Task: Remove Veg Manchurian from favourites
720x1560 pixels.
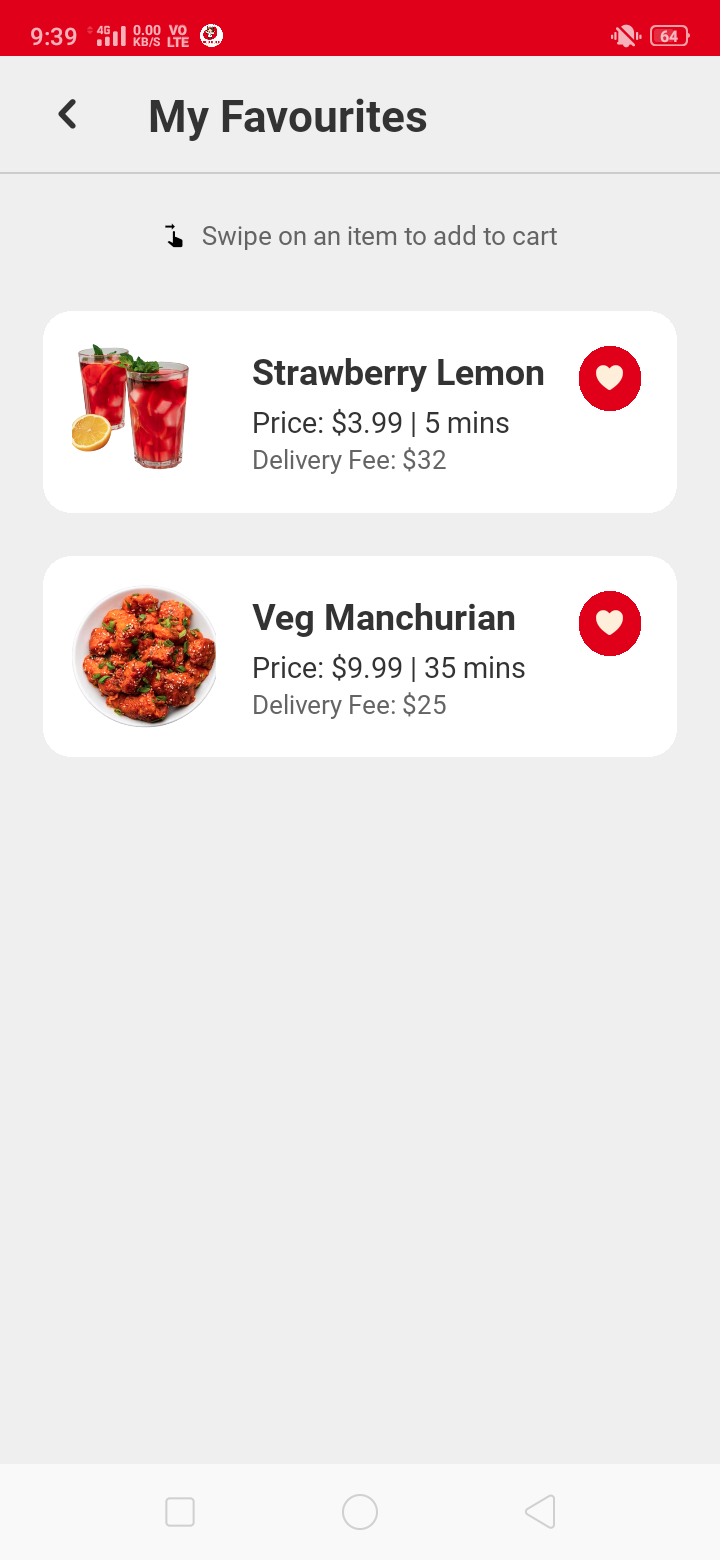Action: click(x=610, y=623)
